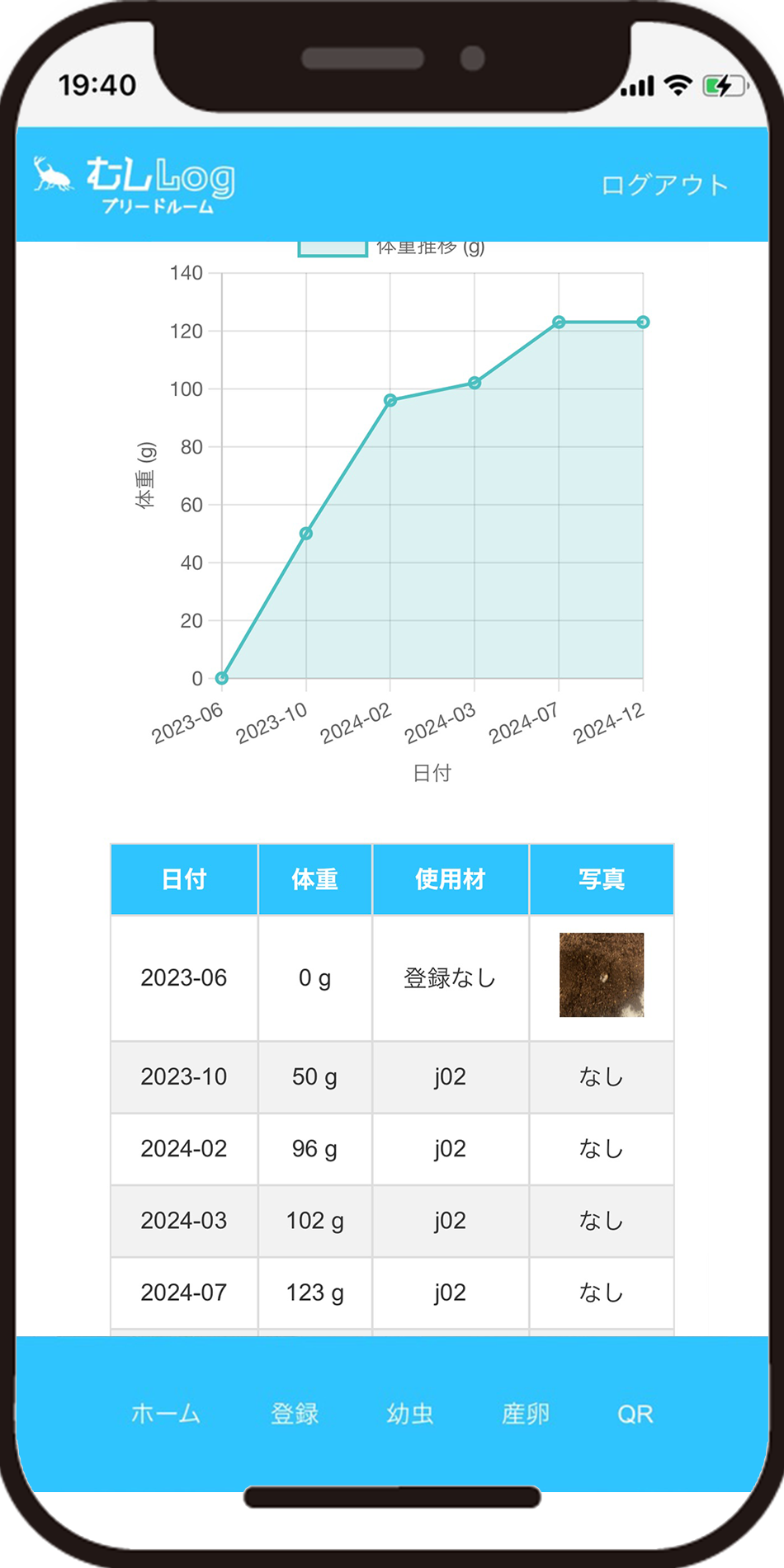784x1568 pixels.
Task: Open the 産卵 section
Action: click(526, 1415)
